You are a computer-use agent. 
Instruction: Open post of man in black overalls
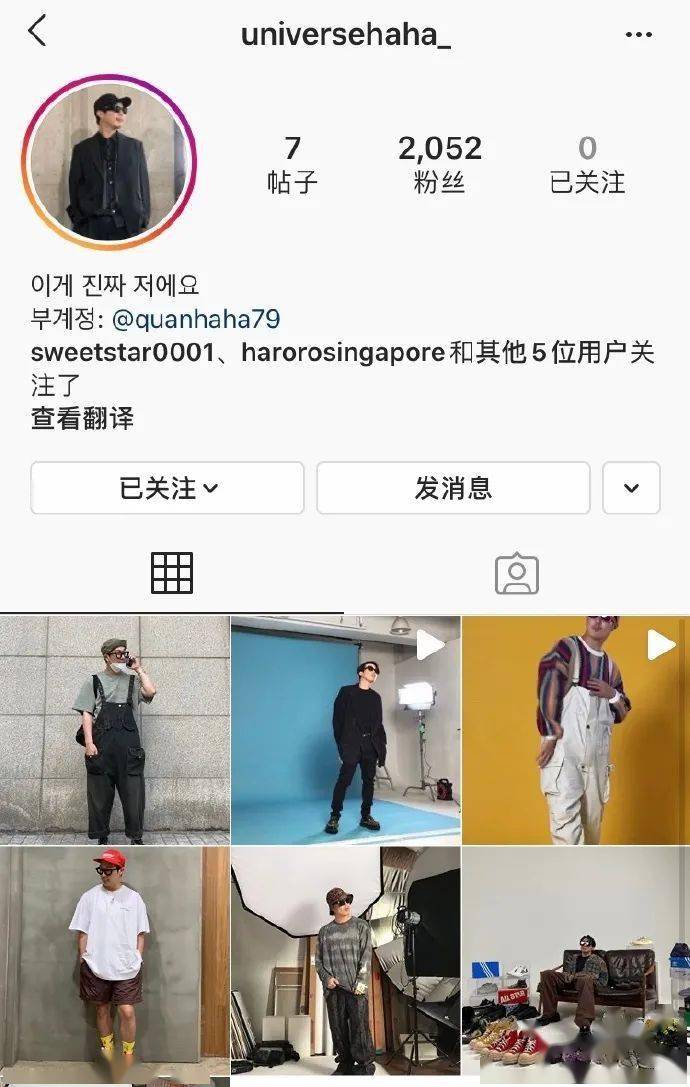pos(115,730)
